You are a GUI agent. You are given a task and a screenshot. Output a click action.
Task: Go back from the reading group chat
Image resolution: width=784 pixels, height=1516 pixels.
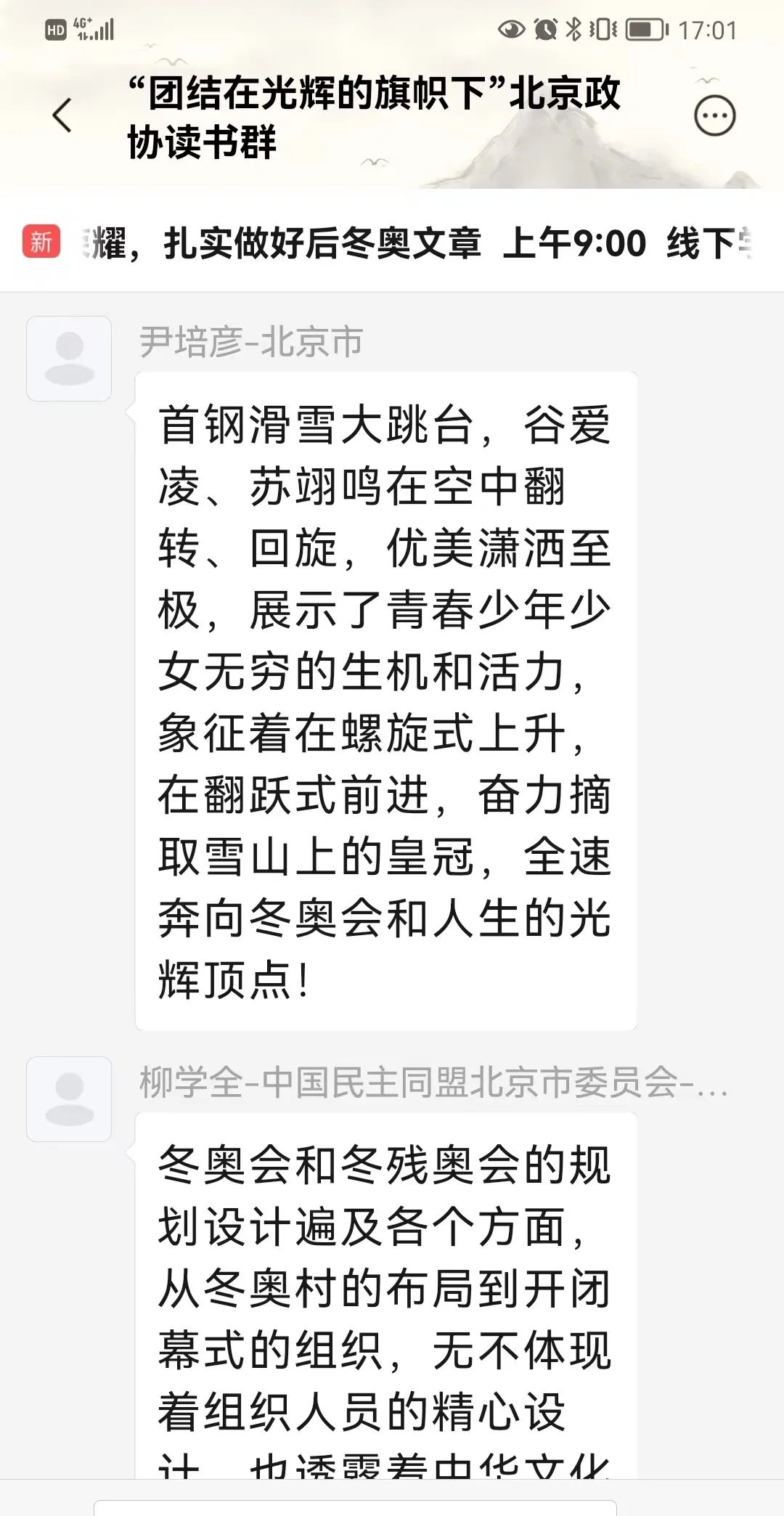tap(63, 116)
